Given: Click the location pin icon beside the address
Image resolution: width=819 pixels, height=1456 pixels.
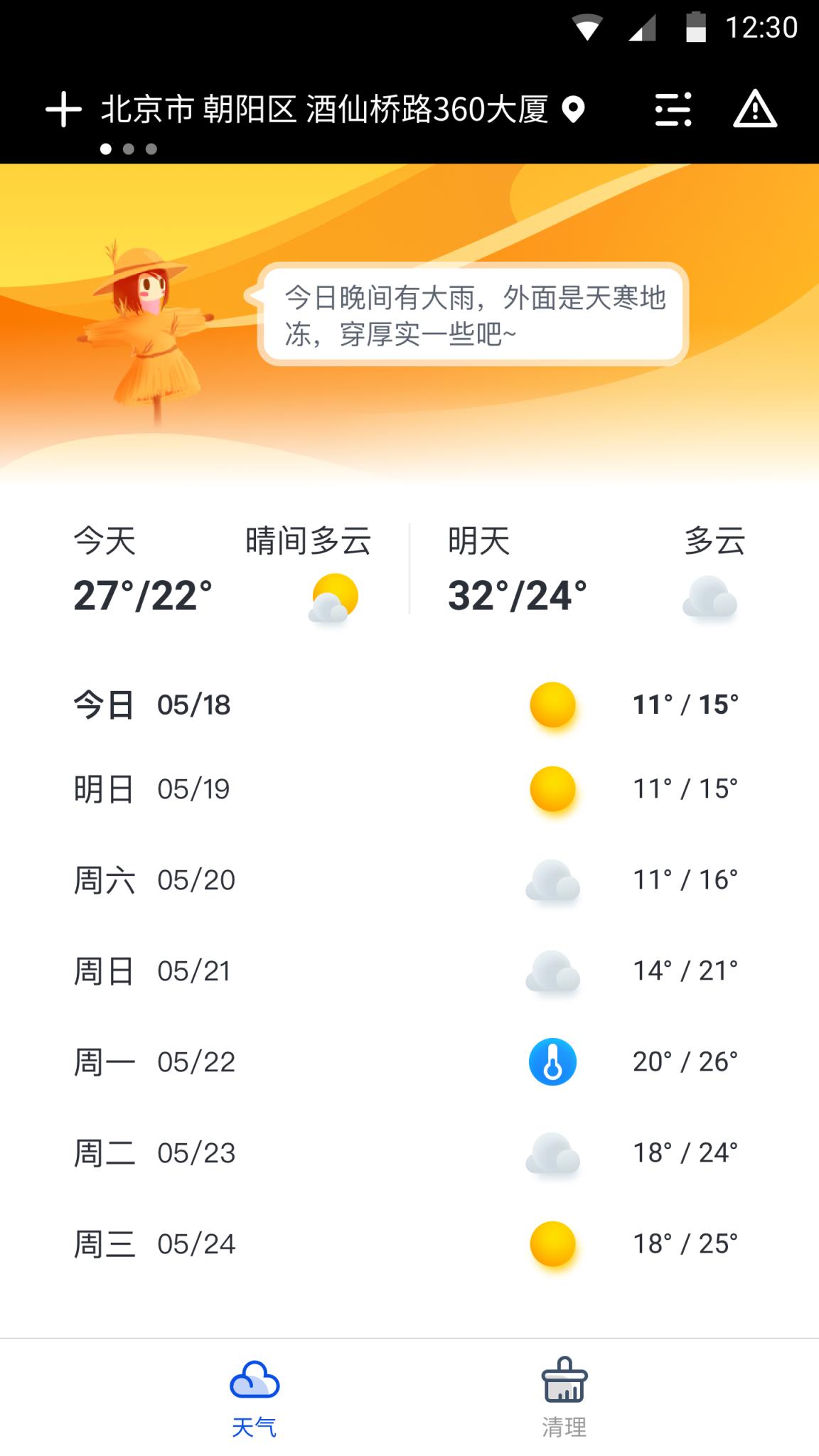Looking at the screenshot, I should point(575,110).
